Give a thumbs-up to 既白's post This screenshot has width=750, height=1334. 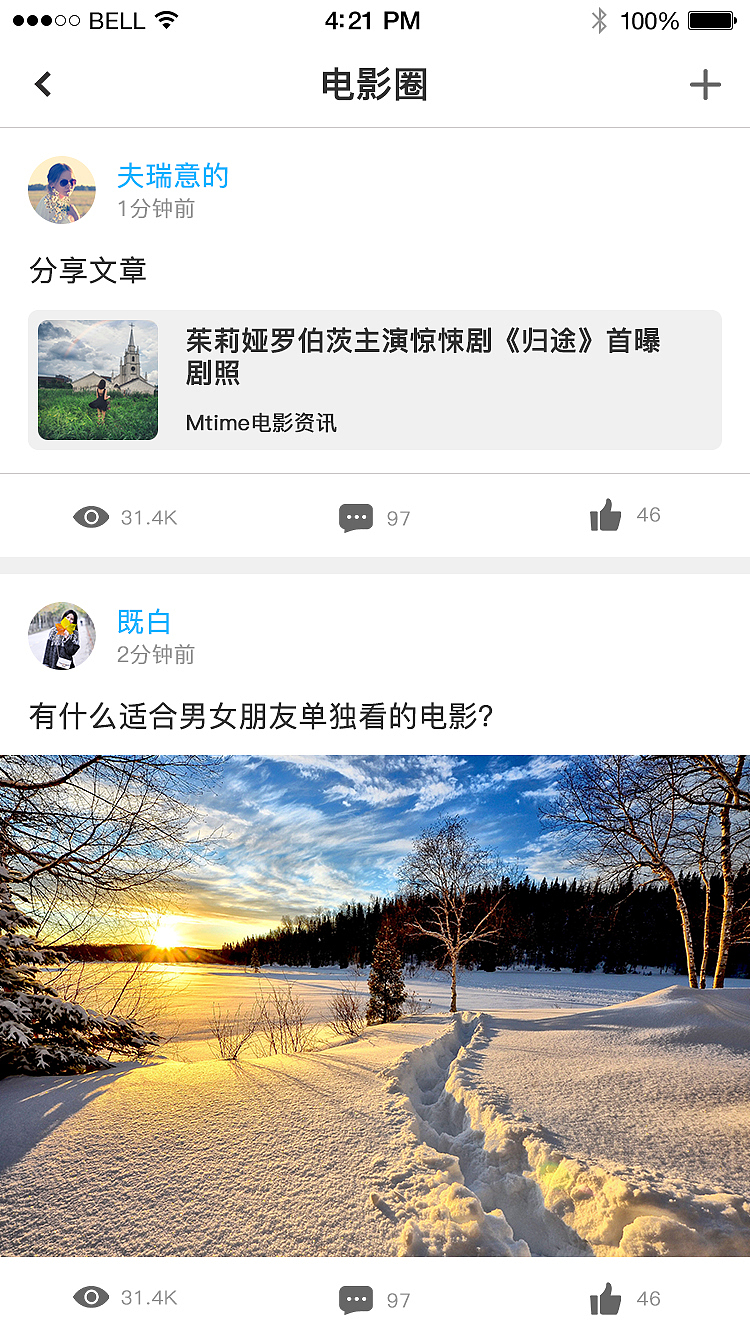pyautogui.click(x=606, y=1295)
